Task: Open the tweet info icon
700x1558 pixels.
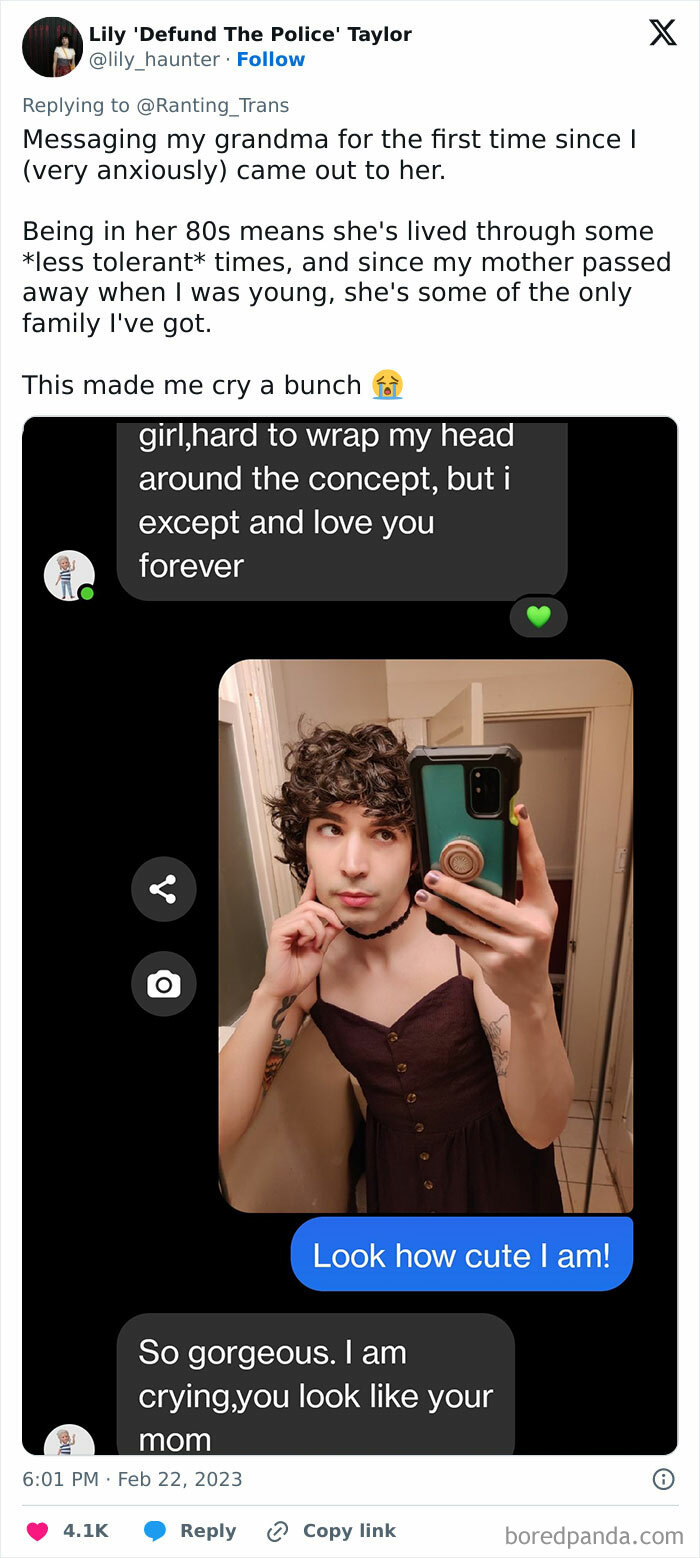Action: pos(662,1478)
